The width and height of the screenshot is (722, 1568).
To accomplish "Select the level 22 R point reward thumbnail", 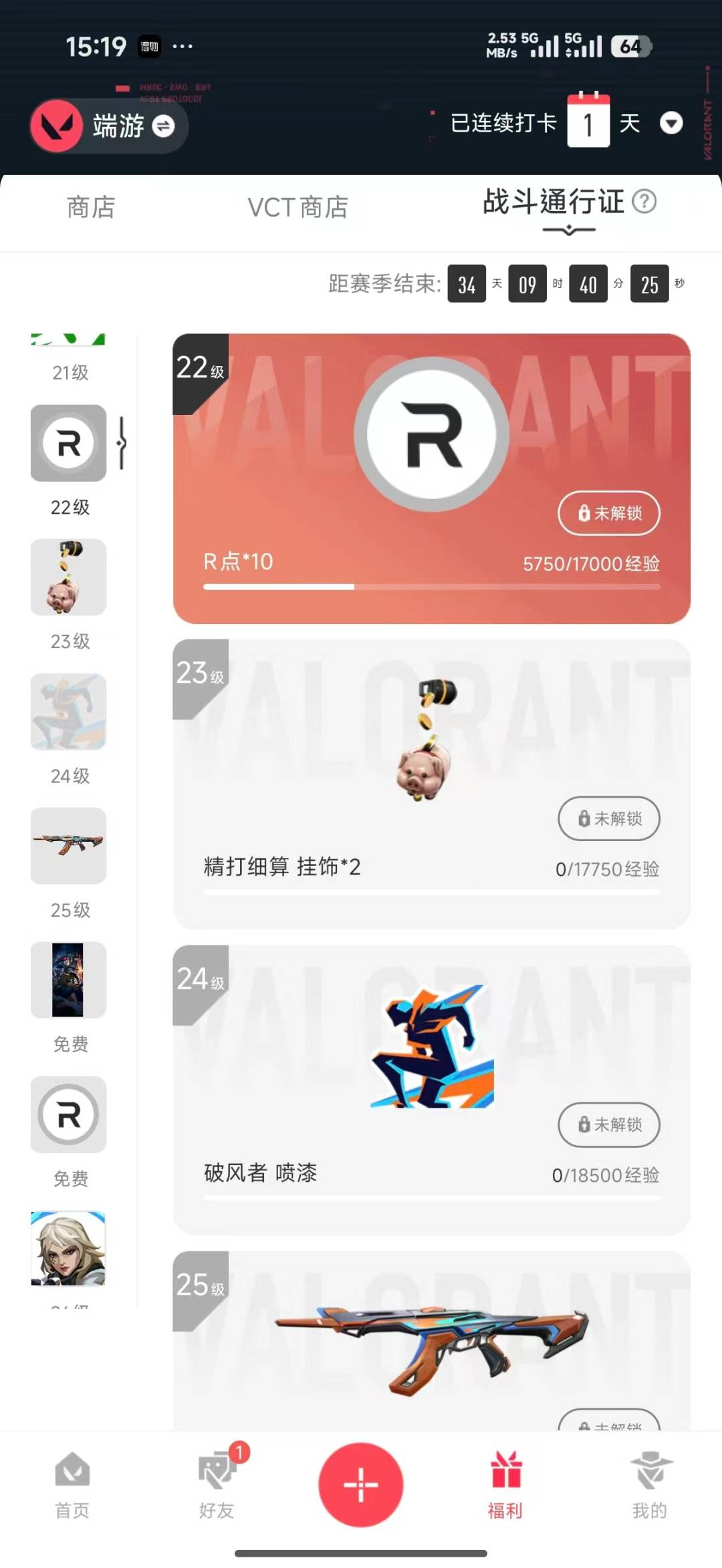I will pos(68,444).
